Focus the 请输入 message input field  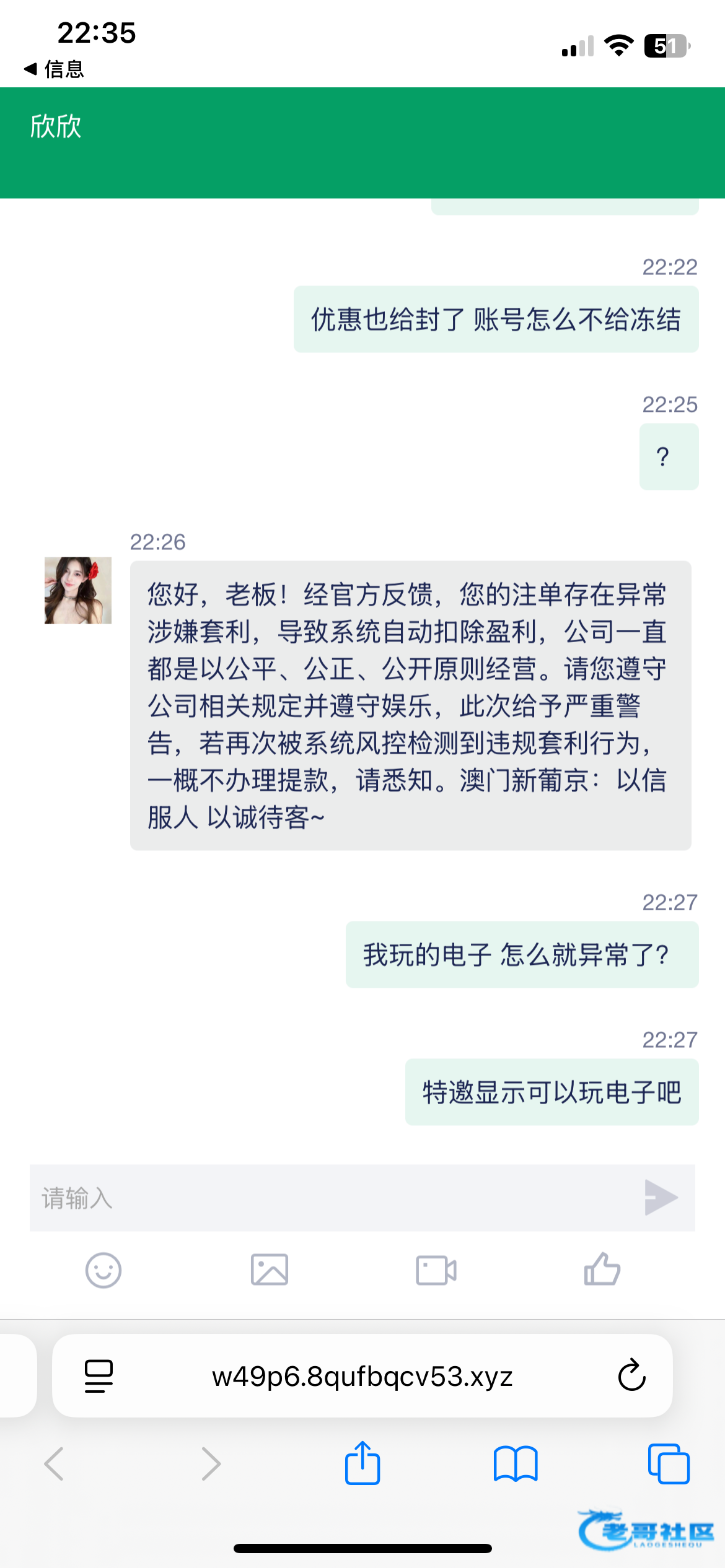coord(328,1198)
